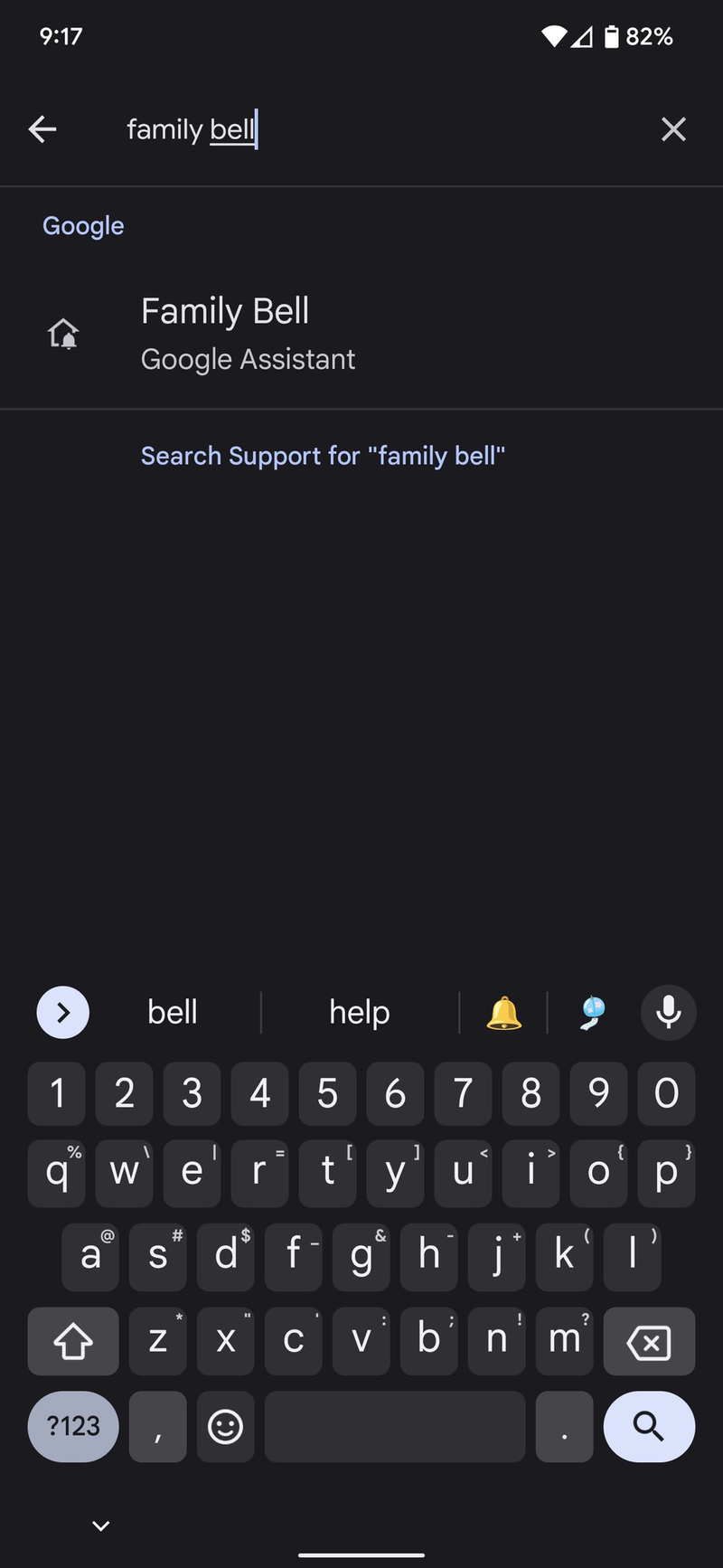Open the Google section header

[83, 225]
